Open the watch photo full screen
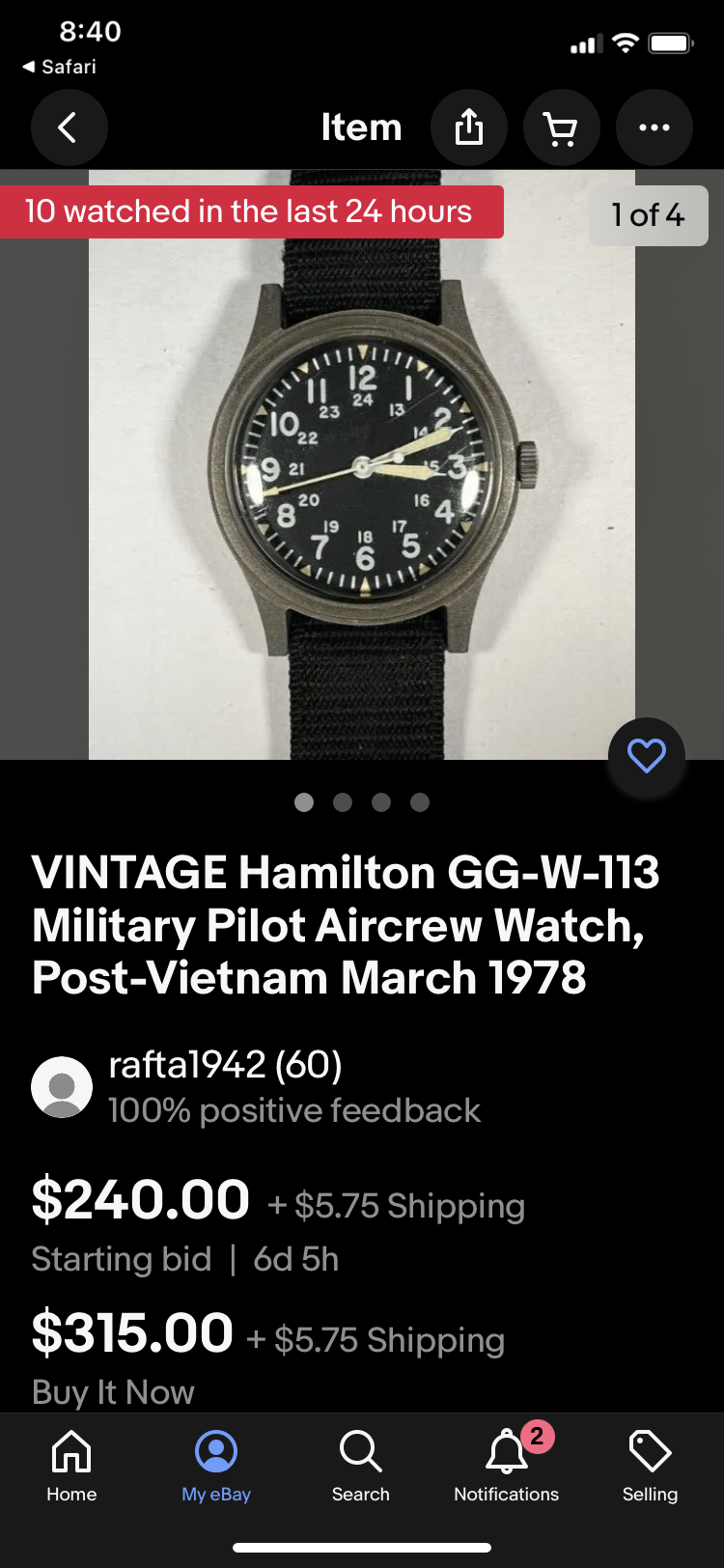724x1568 pixels. point(362,463)
